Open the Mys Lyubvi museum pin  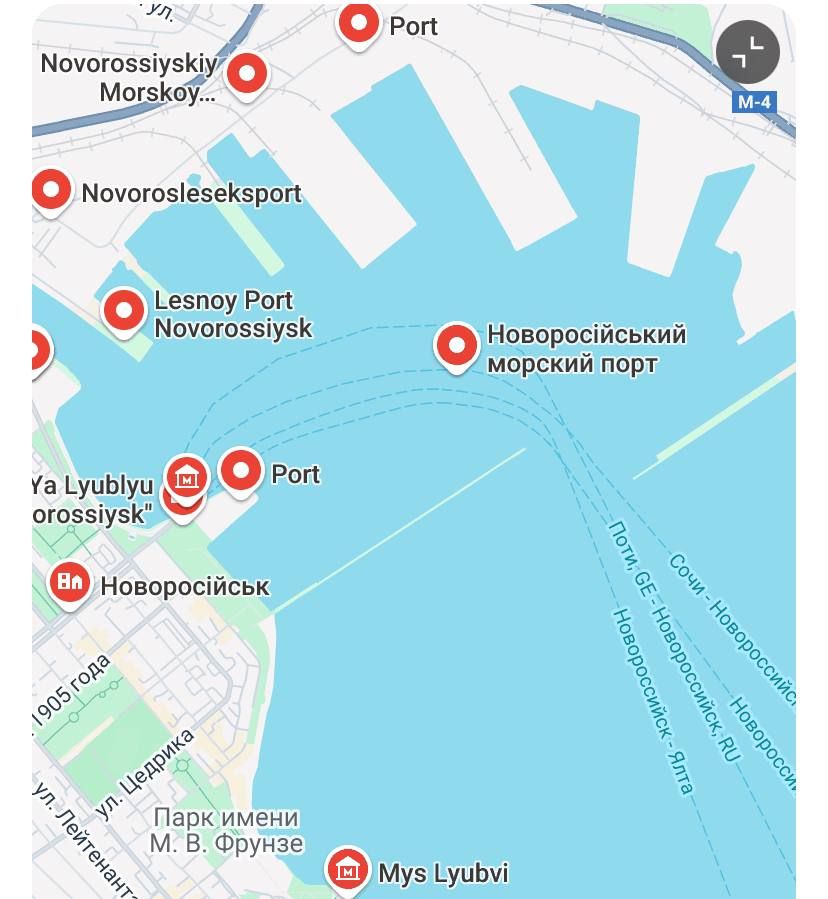tap(348, 869)
